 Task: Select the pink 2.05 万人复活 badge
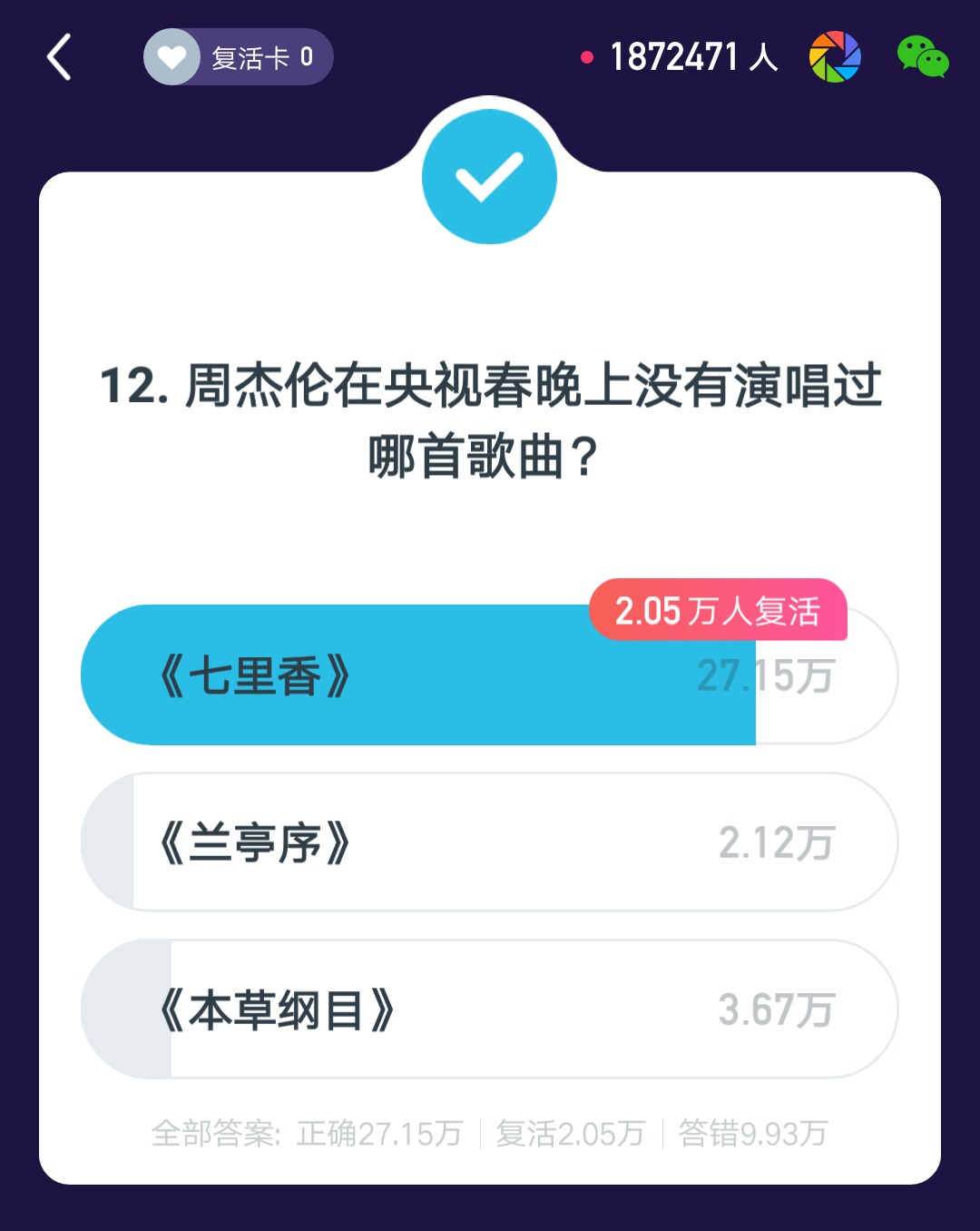(x=718, y=612)
